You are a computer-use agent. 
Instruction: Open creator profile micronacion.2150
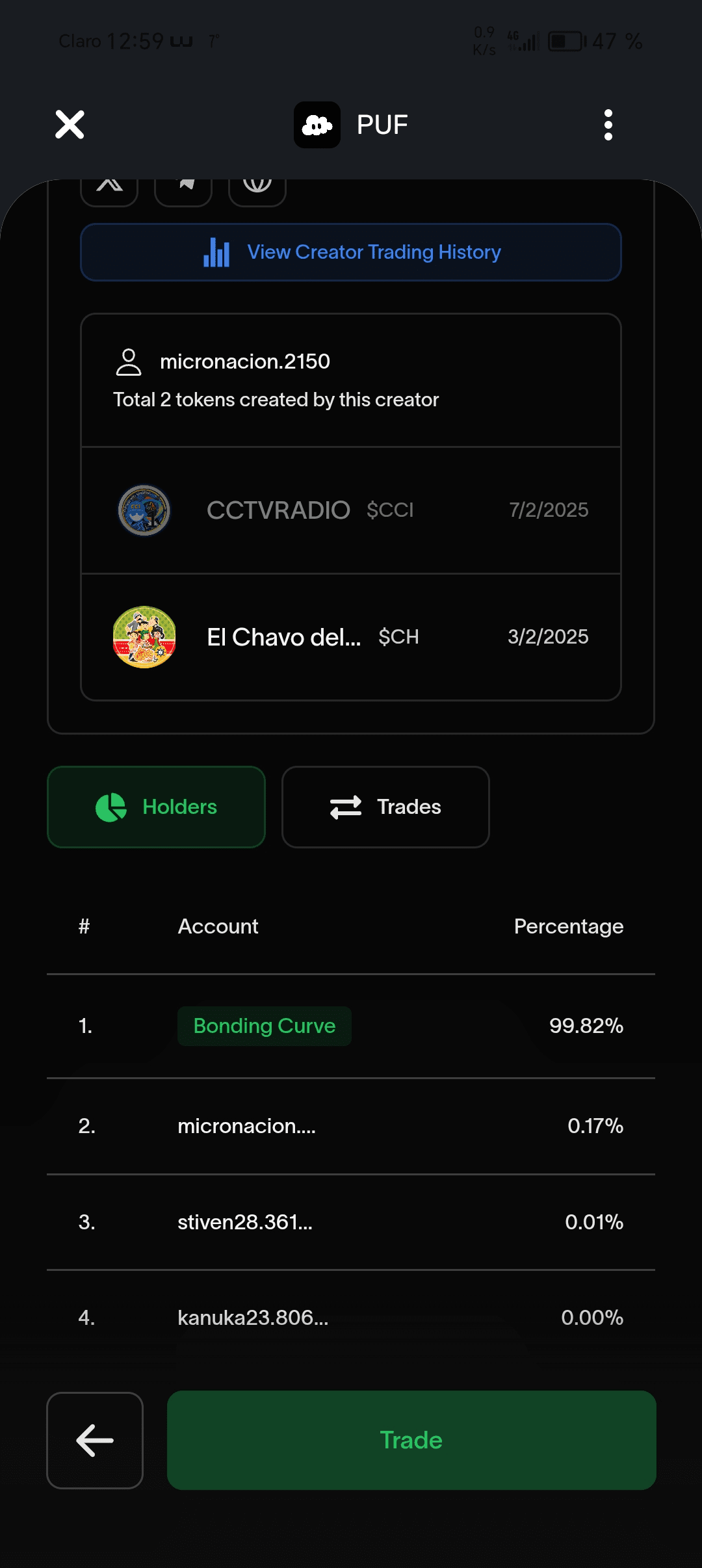(x=244, y=361)
